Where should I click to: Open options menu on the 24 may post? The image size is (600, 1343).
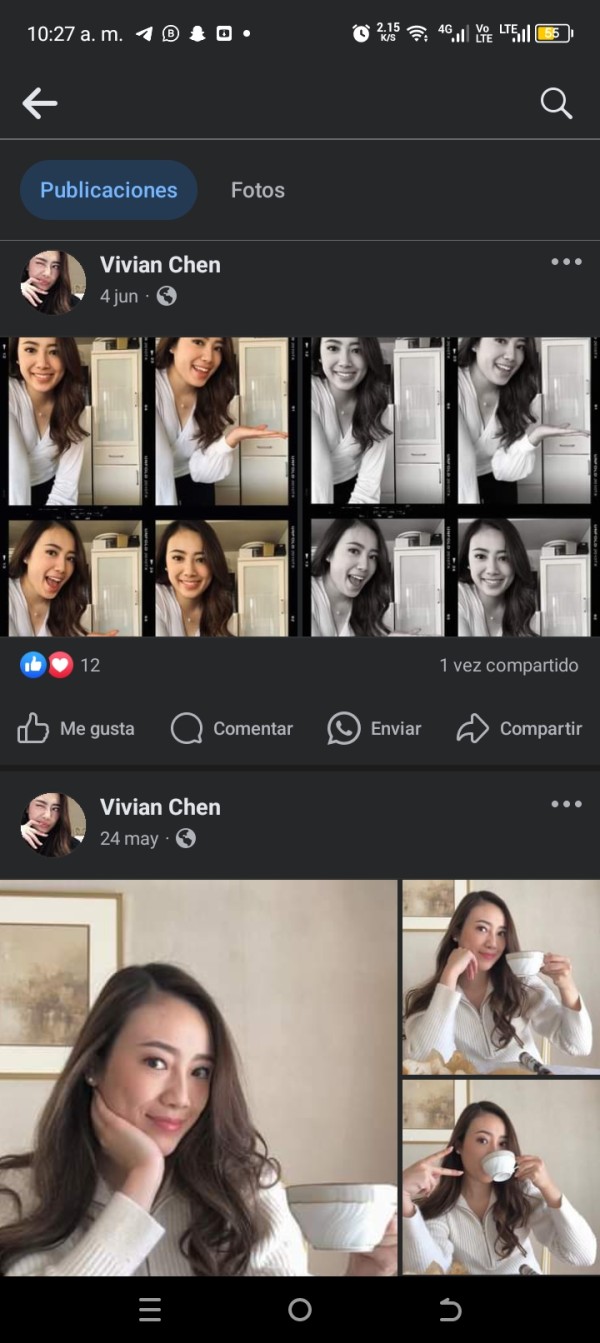click(566, 804)
